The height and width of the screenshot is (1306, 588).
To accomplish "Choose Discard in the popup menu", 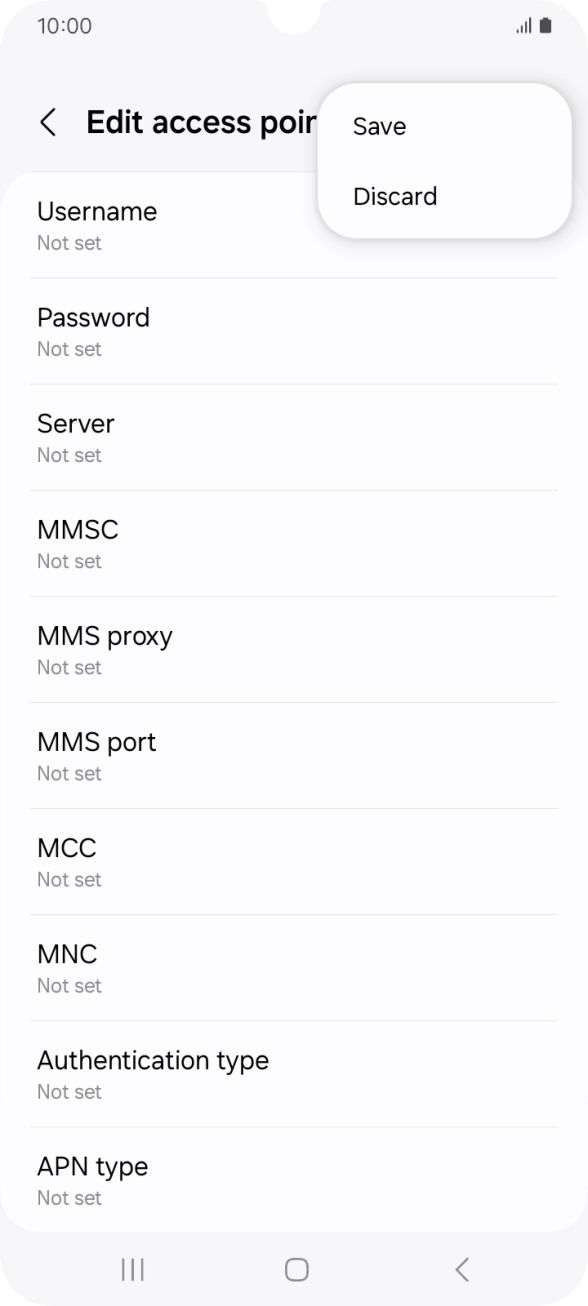I will [444, 196].
